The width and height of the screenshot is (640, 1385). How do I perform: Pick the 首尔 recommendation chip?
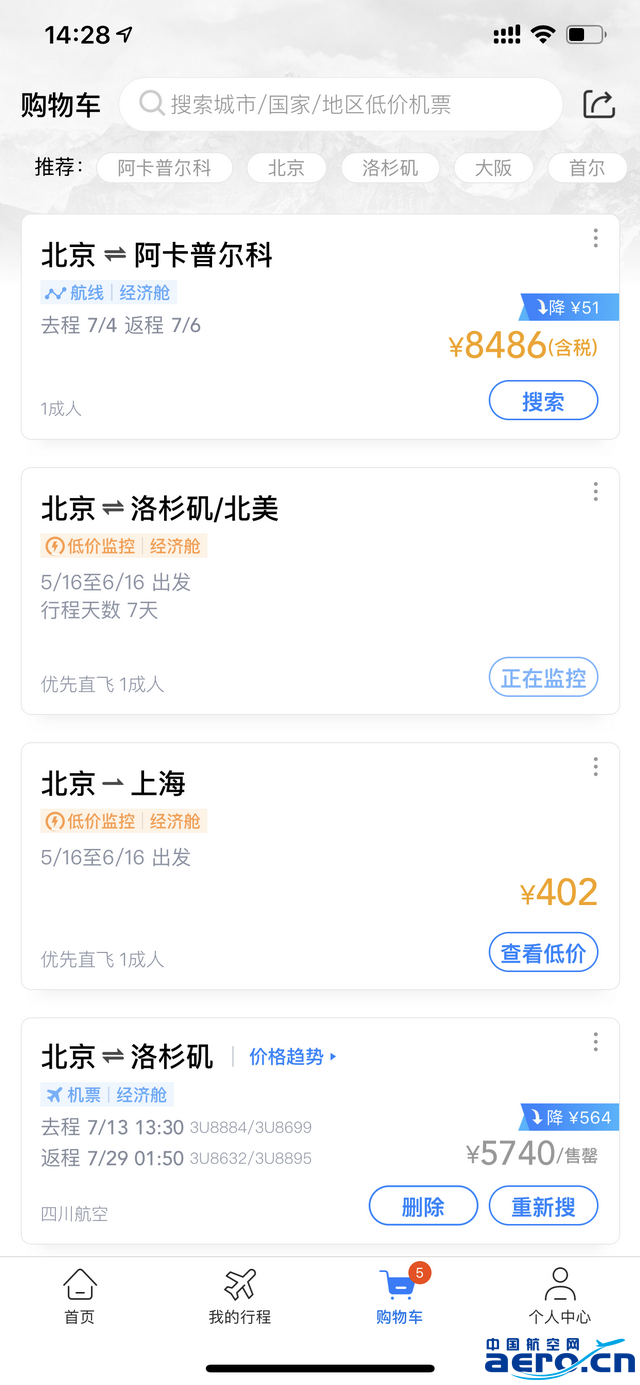pyautogui.click(x=587, y=167)
